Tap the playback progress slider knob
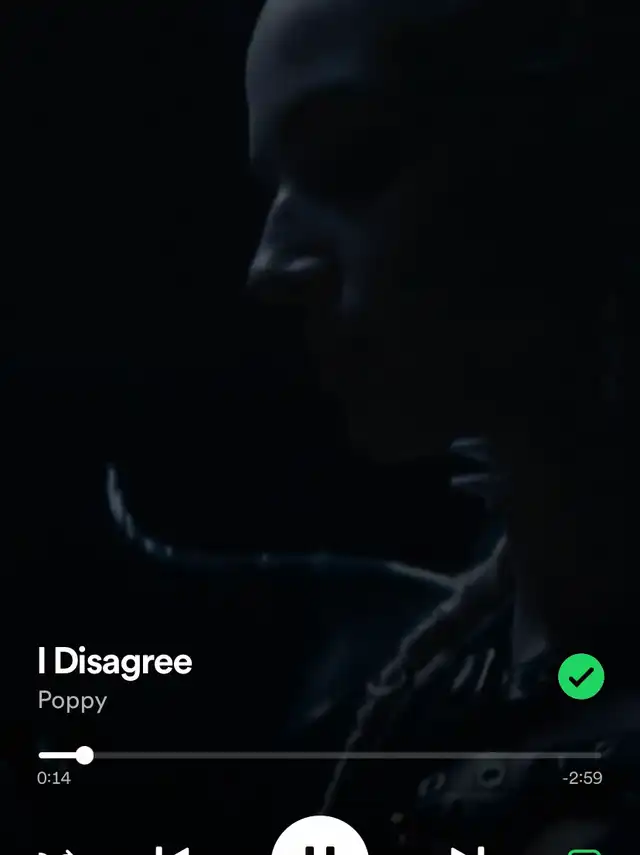The width and height of the screenshot is (640, 855). (x=84, y=755)
